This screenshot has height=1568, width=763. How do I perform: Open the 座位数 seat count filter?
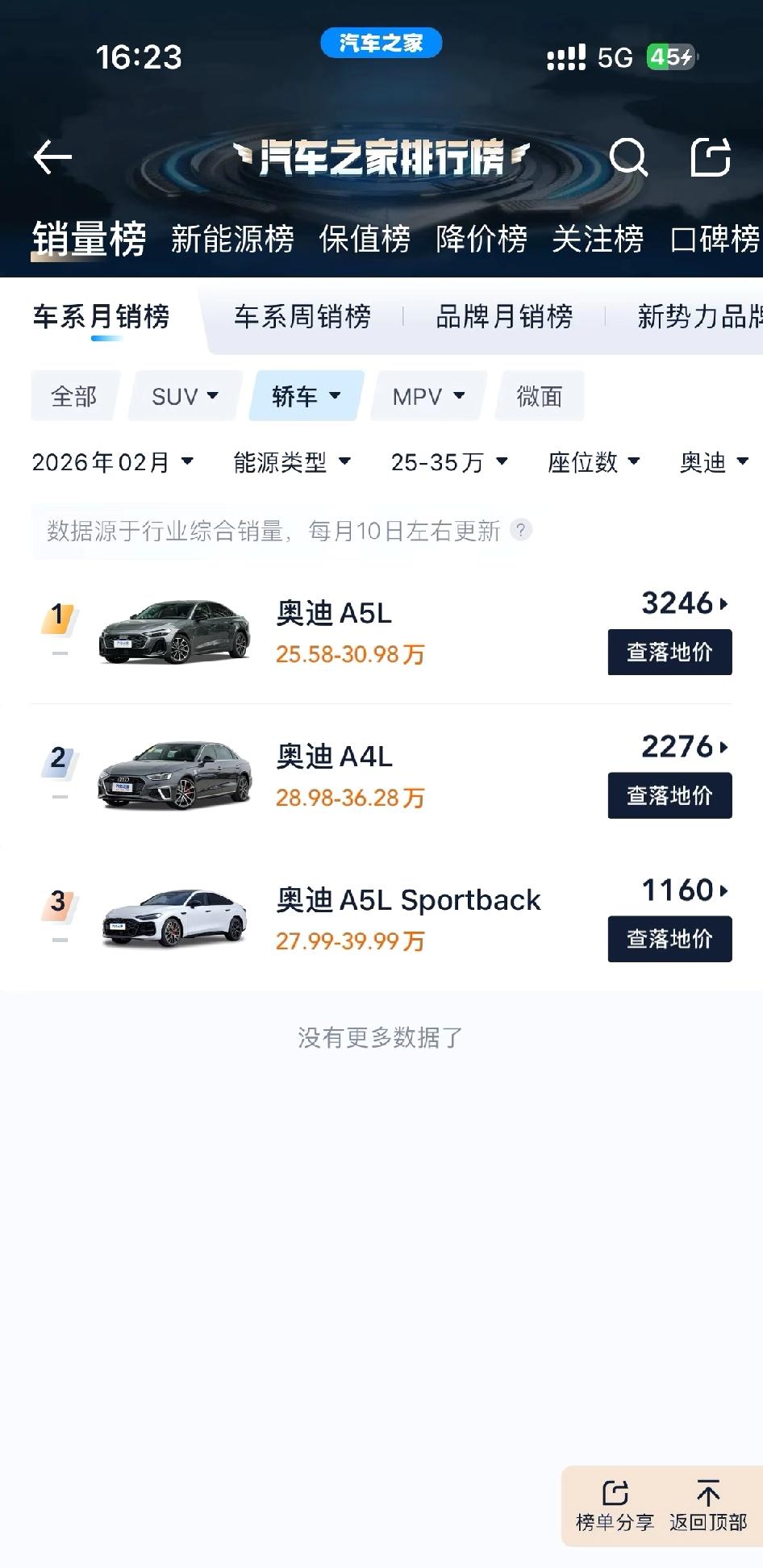click(593, 462)
